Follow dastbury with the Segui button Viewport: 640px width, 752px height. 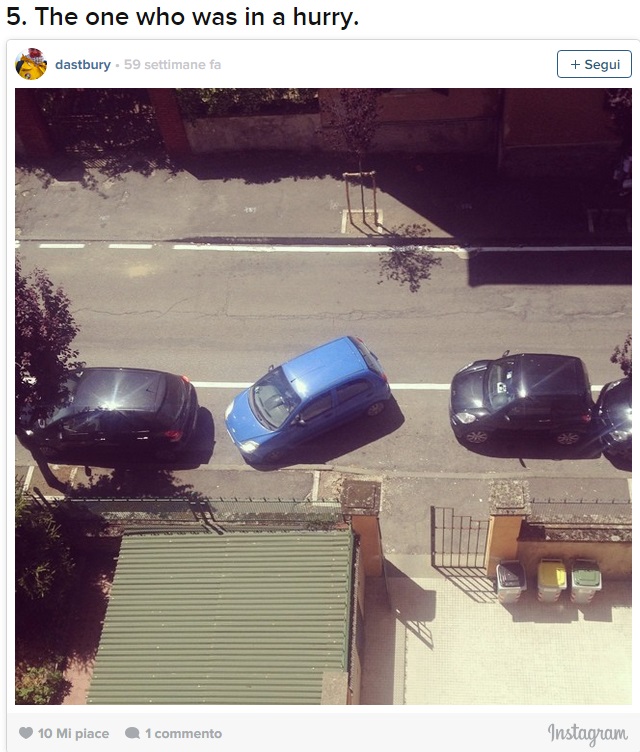(x=594, y=64)
